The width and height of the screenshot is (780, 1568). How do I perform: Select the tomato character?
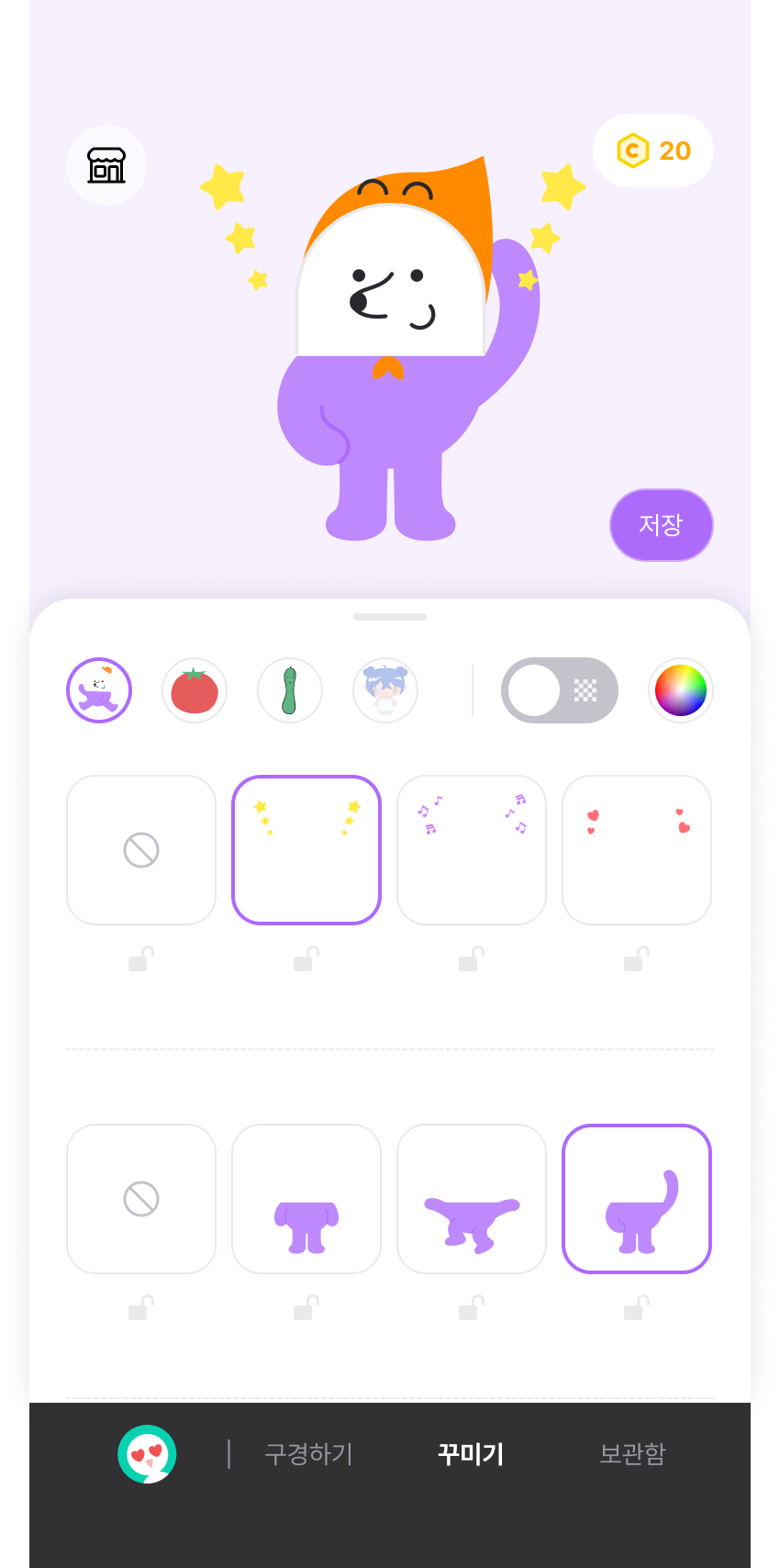195,690
